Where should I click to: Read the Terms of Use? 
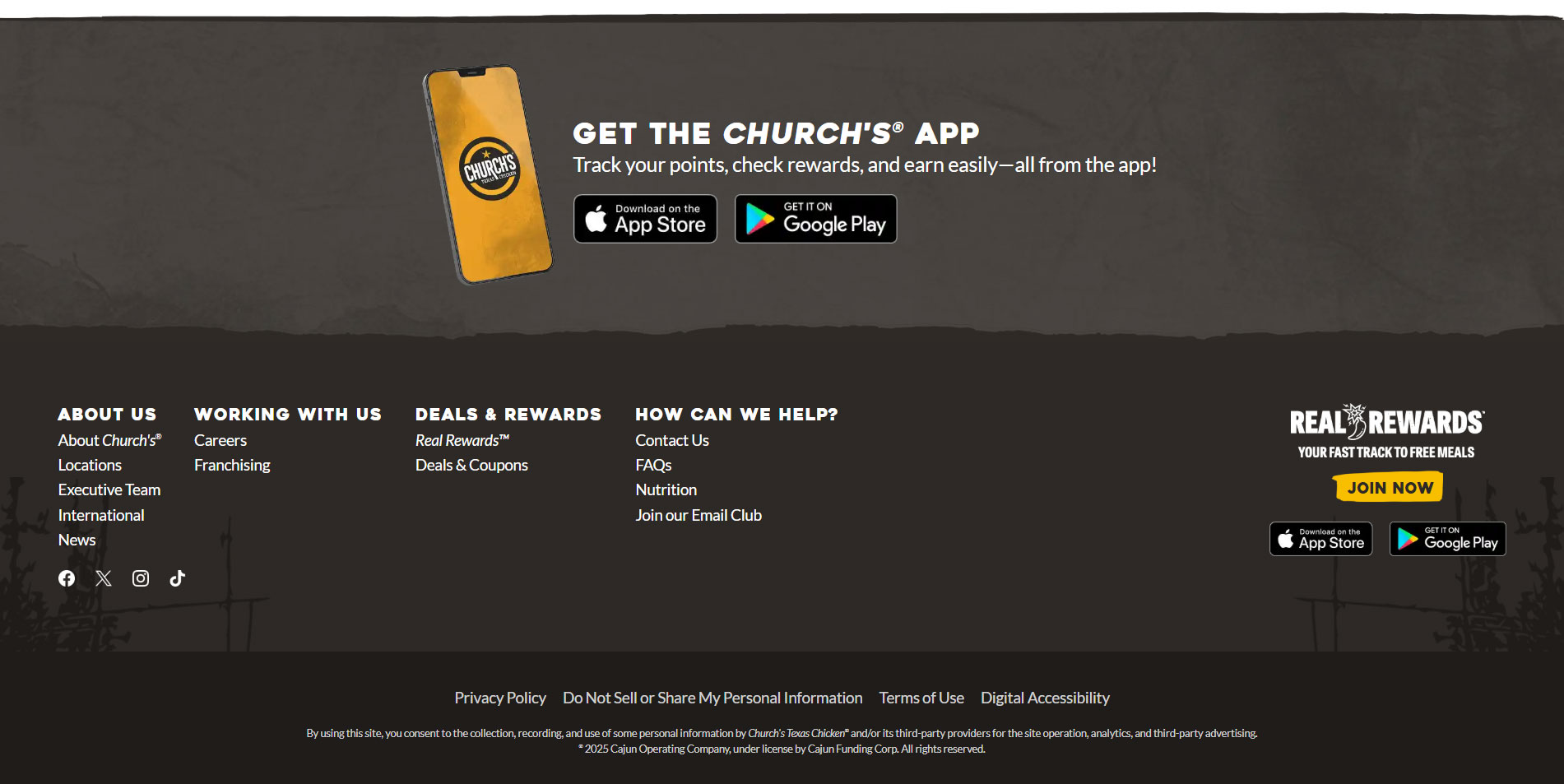click(x=921, y=698)
